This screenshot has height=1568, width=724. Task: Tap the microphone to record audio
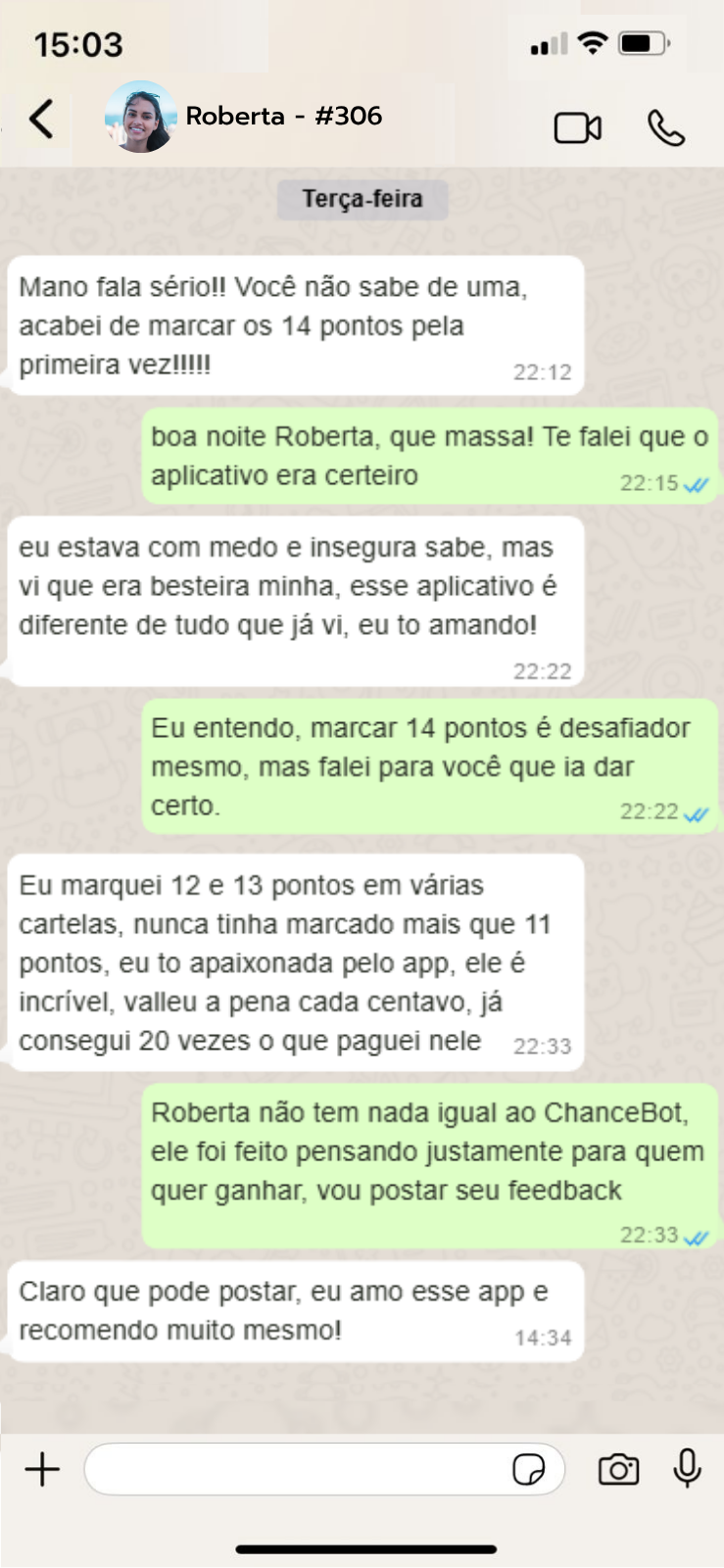688,1467
